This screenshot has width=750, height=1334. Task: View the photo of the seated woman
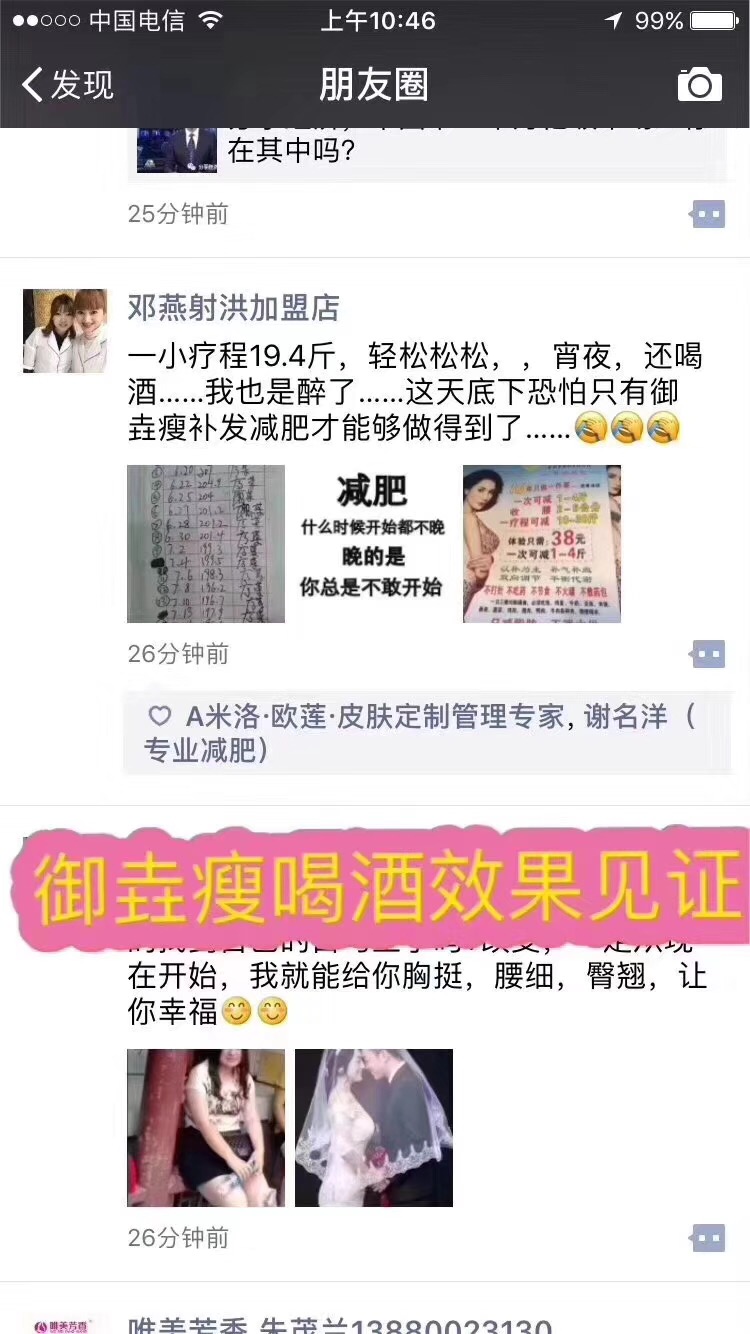pyautogui.click(x=206, y=1128)
